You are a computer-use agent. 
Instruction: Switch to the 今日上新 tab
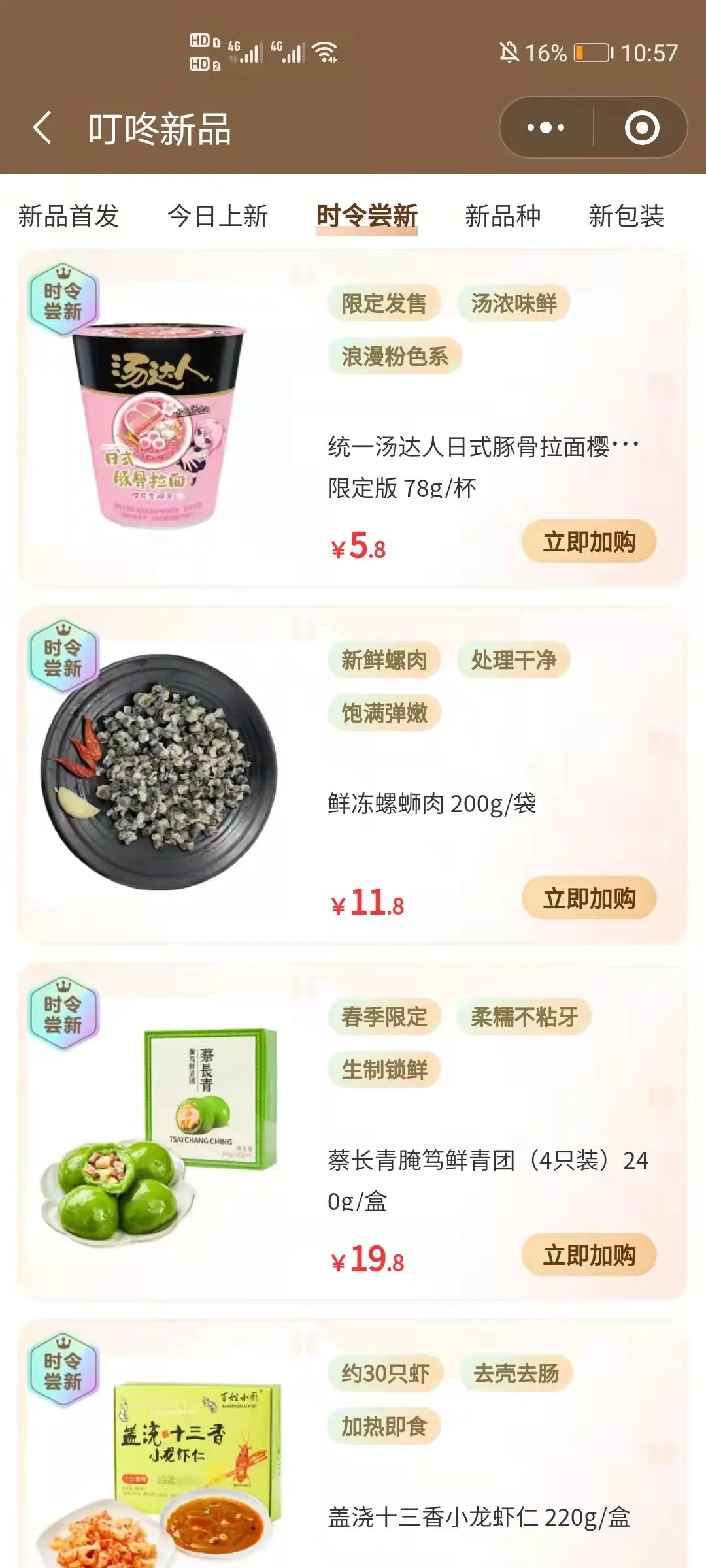click(218, 216)
